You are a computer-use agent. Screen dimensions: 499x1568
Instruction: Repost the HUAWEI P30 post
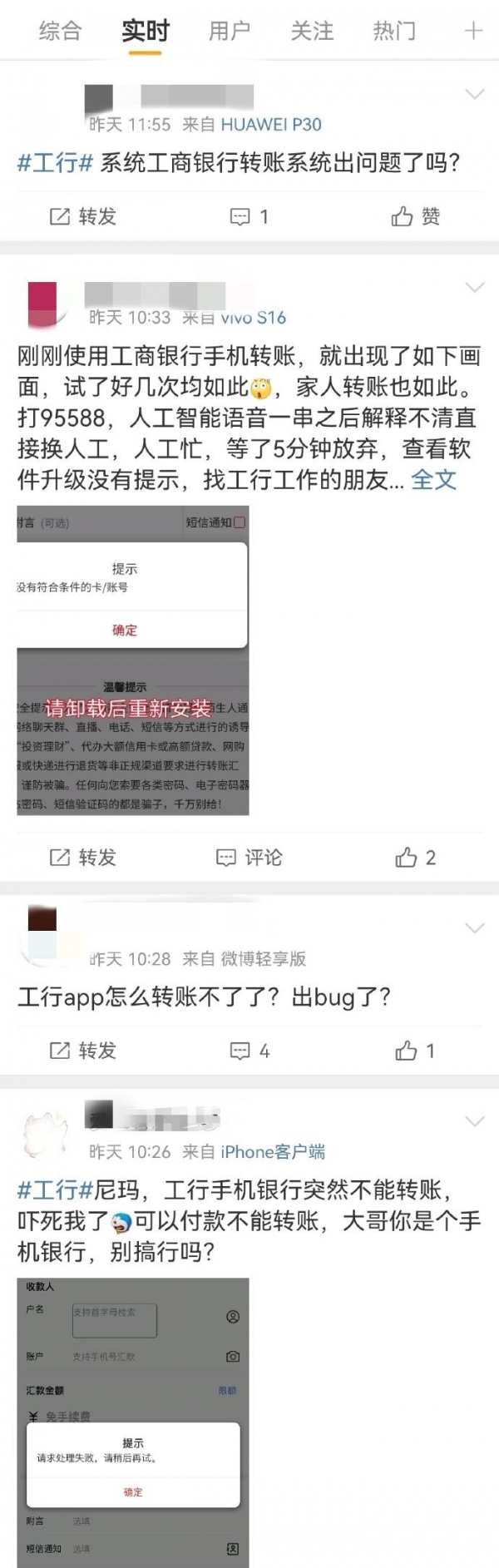(x=83, y=217)
